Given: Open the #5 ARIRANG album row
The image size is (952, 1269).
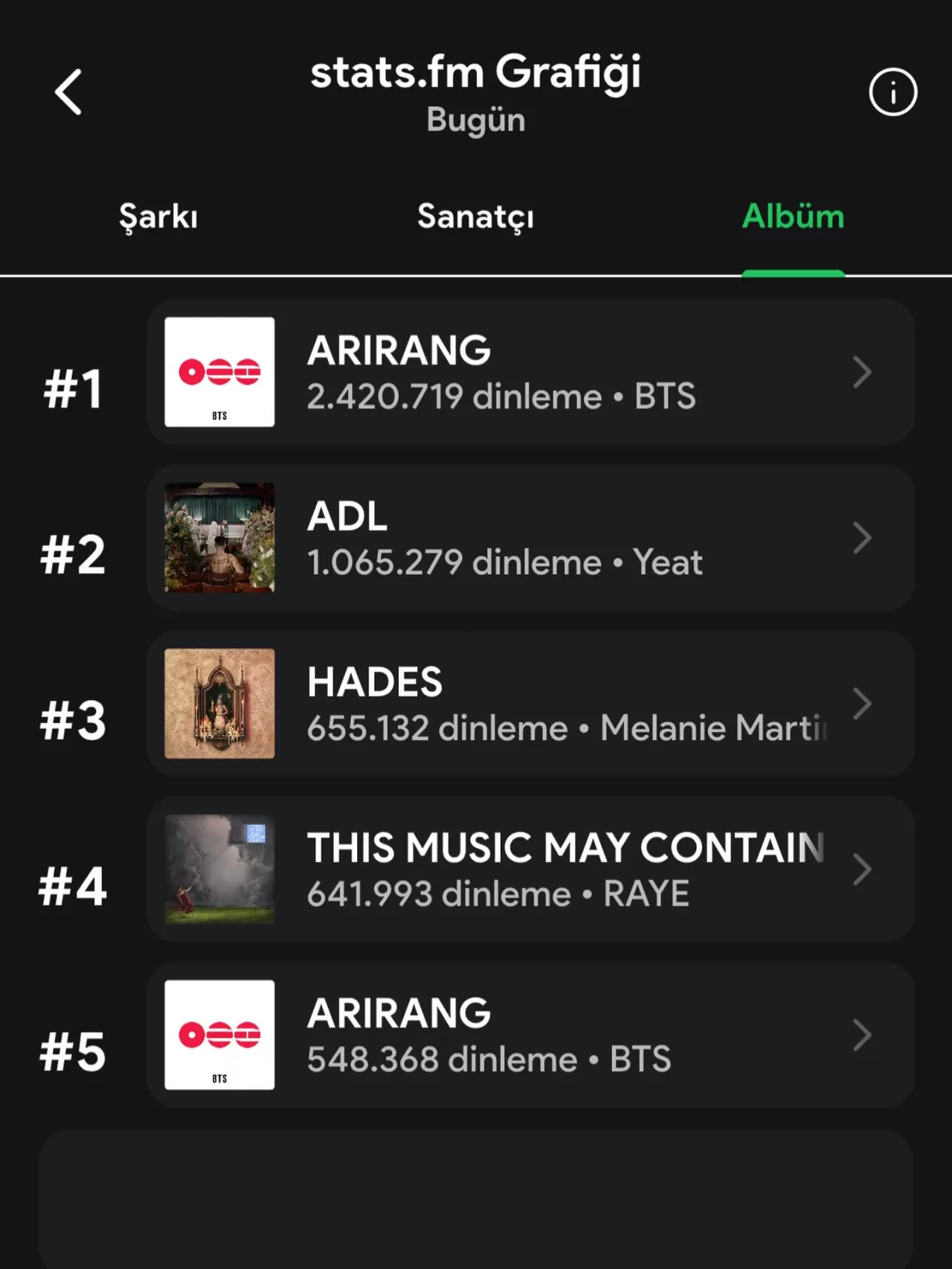Looking at the screenshot, I should [530, 1035].
